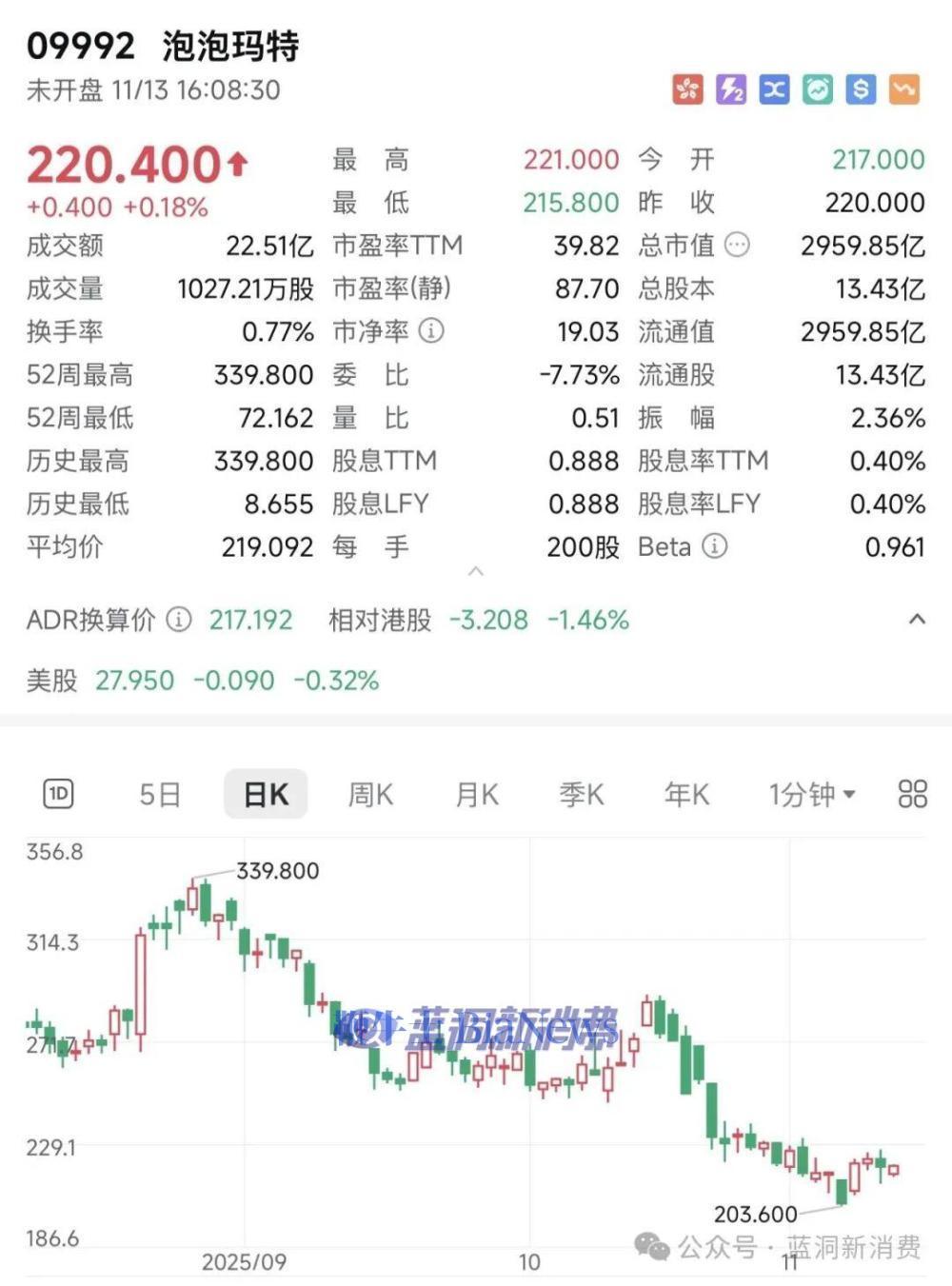Switch to the 周K chart tab

(x=370, y=793)
